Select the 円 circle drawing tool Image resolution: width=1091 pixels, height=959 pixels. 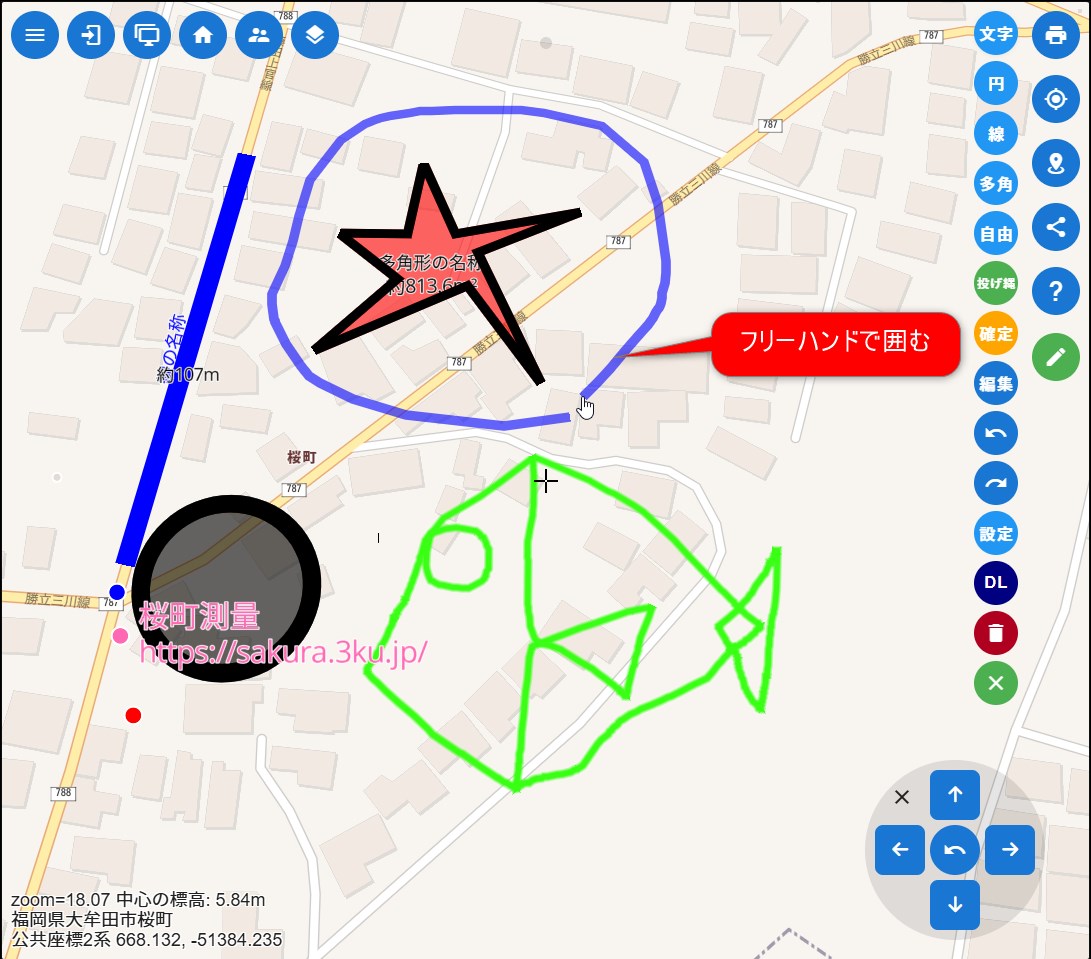(996, 84)
